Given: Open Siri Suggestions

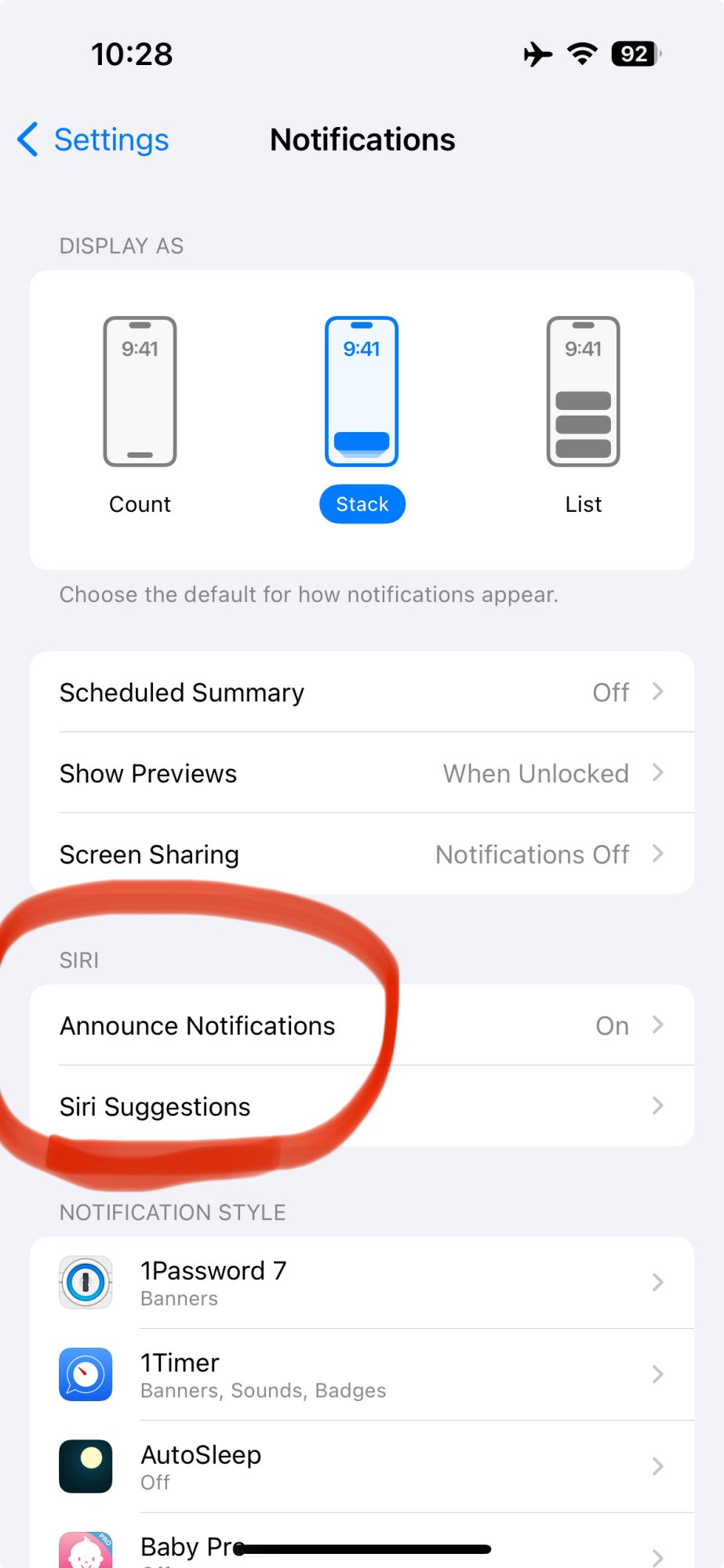Looking at the screenshot, I should (x=362, y=1106).
